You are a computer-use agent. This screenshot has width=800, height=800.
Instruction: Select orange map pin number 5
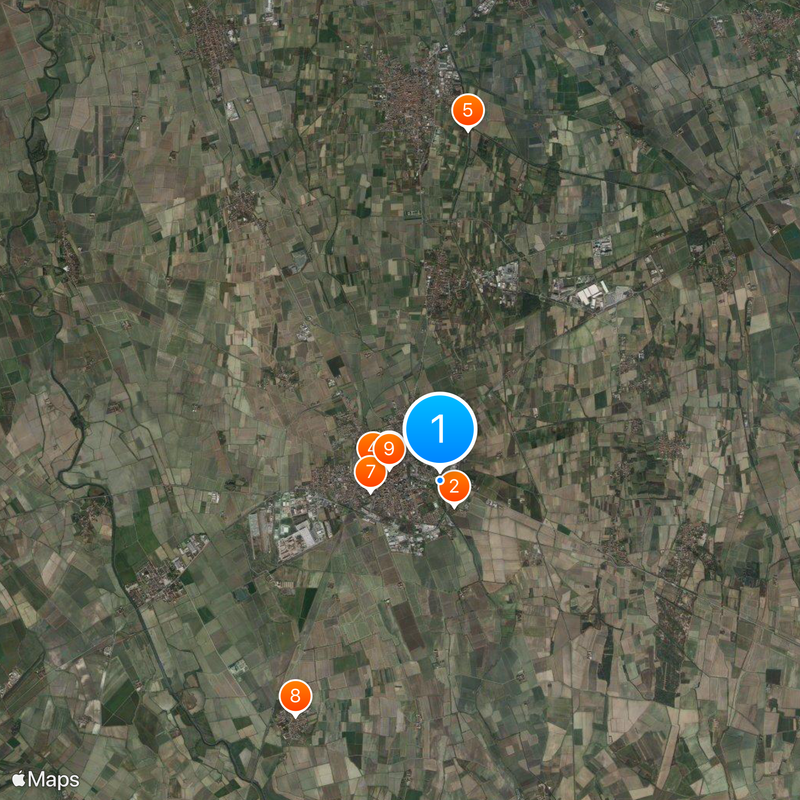coord(467,111)
